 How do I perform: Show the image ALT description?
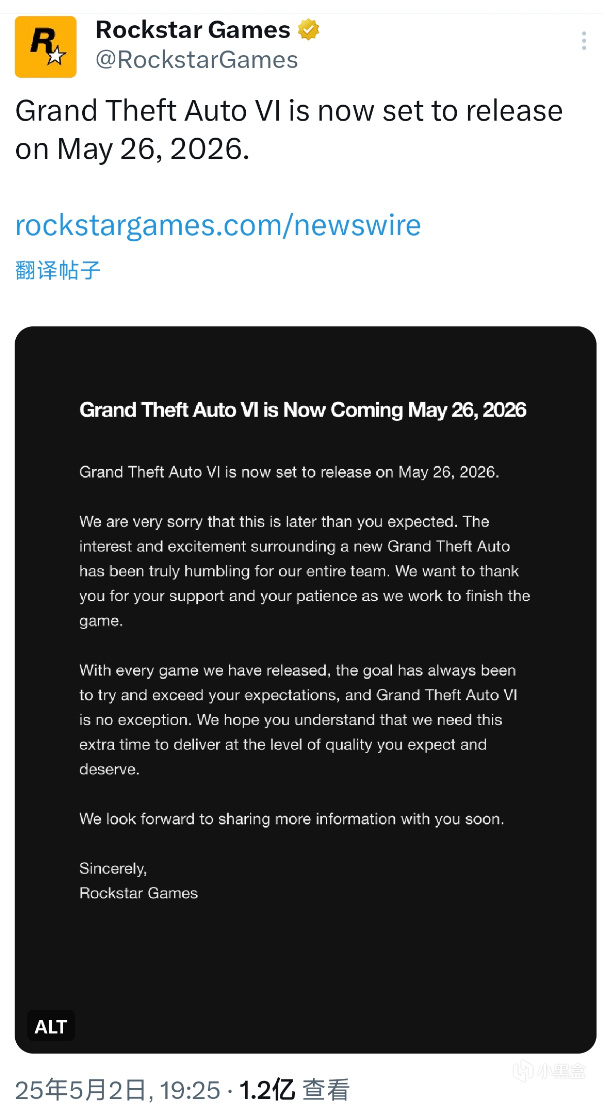point(51,1027)
